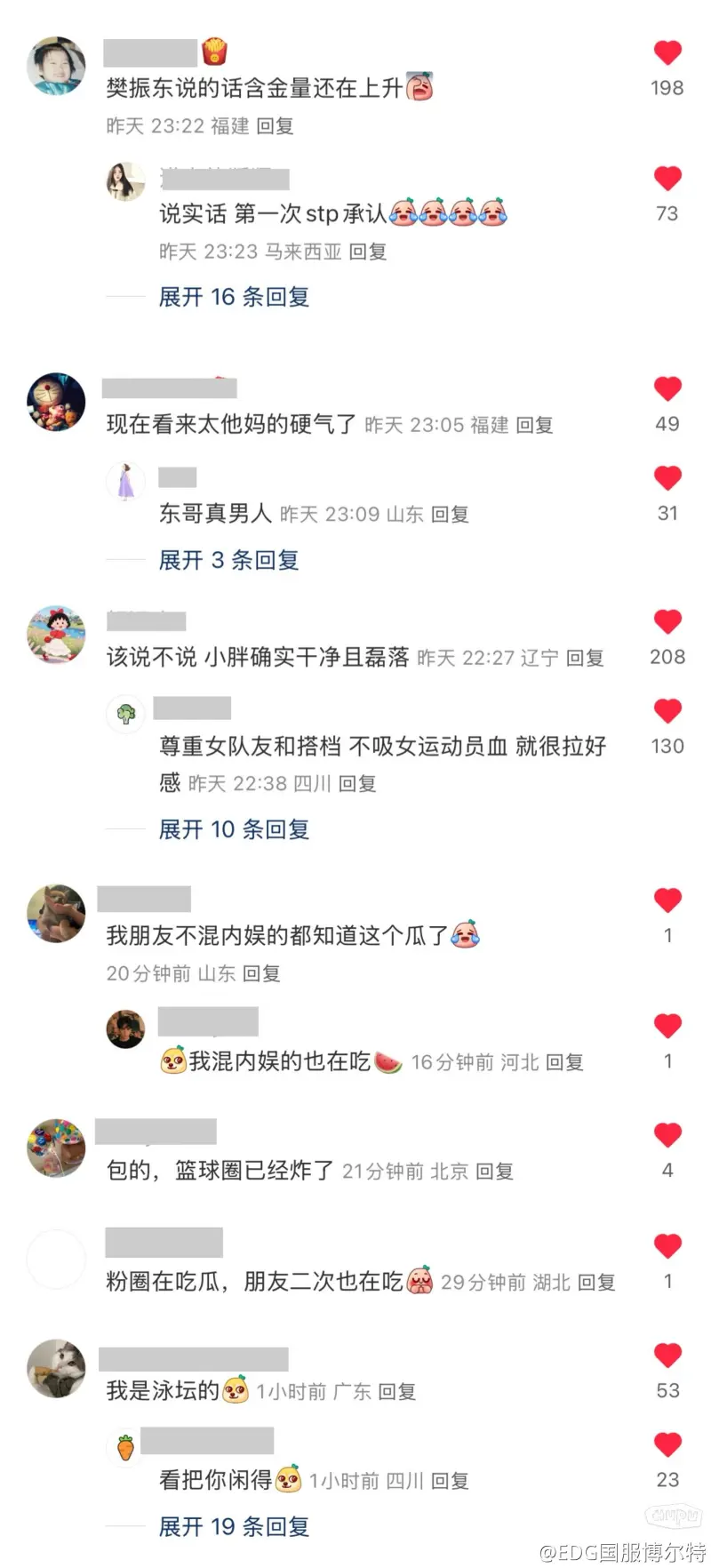Like the reply '看把你闲得'
This screenshot has width=711, height=1568.
(x=667, y=1444)
